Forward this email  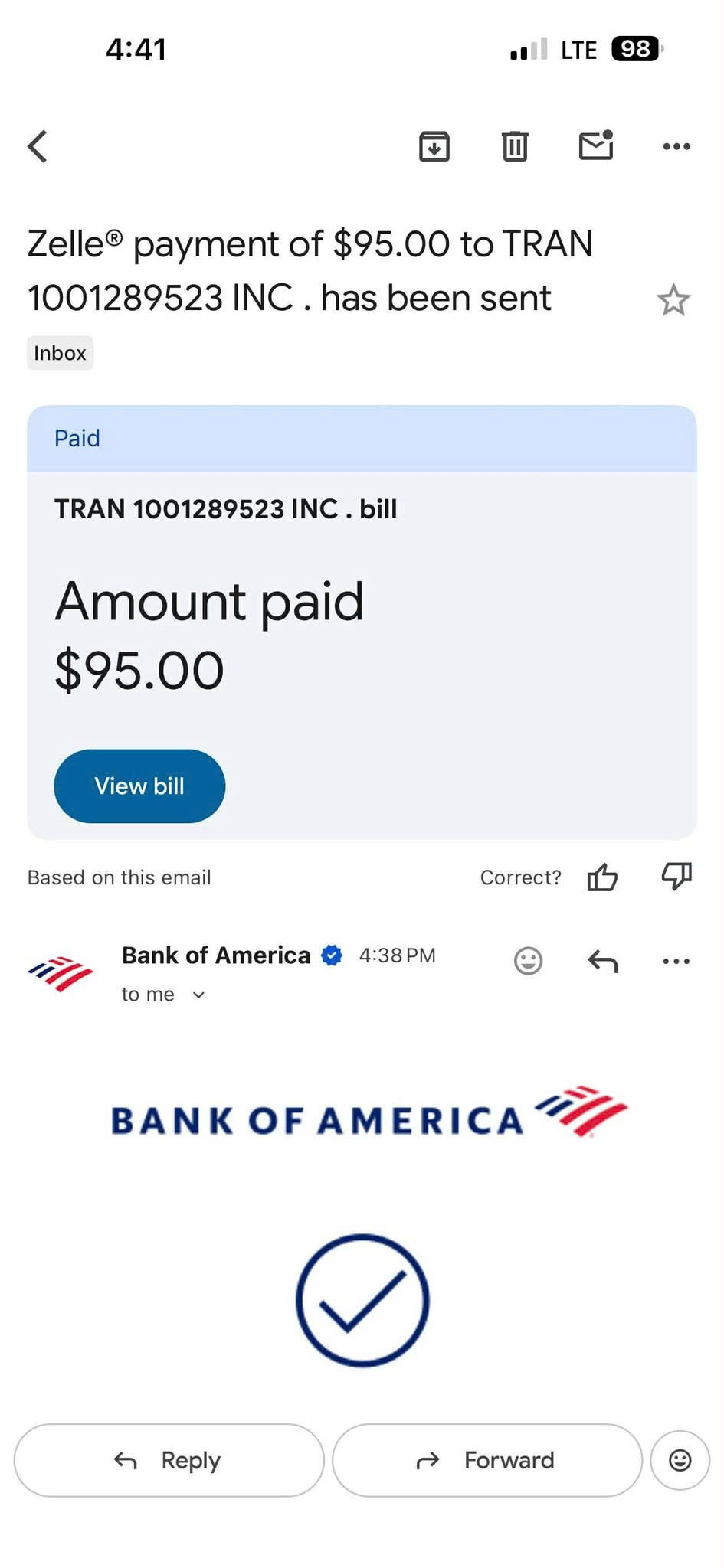pos(486,1460)
